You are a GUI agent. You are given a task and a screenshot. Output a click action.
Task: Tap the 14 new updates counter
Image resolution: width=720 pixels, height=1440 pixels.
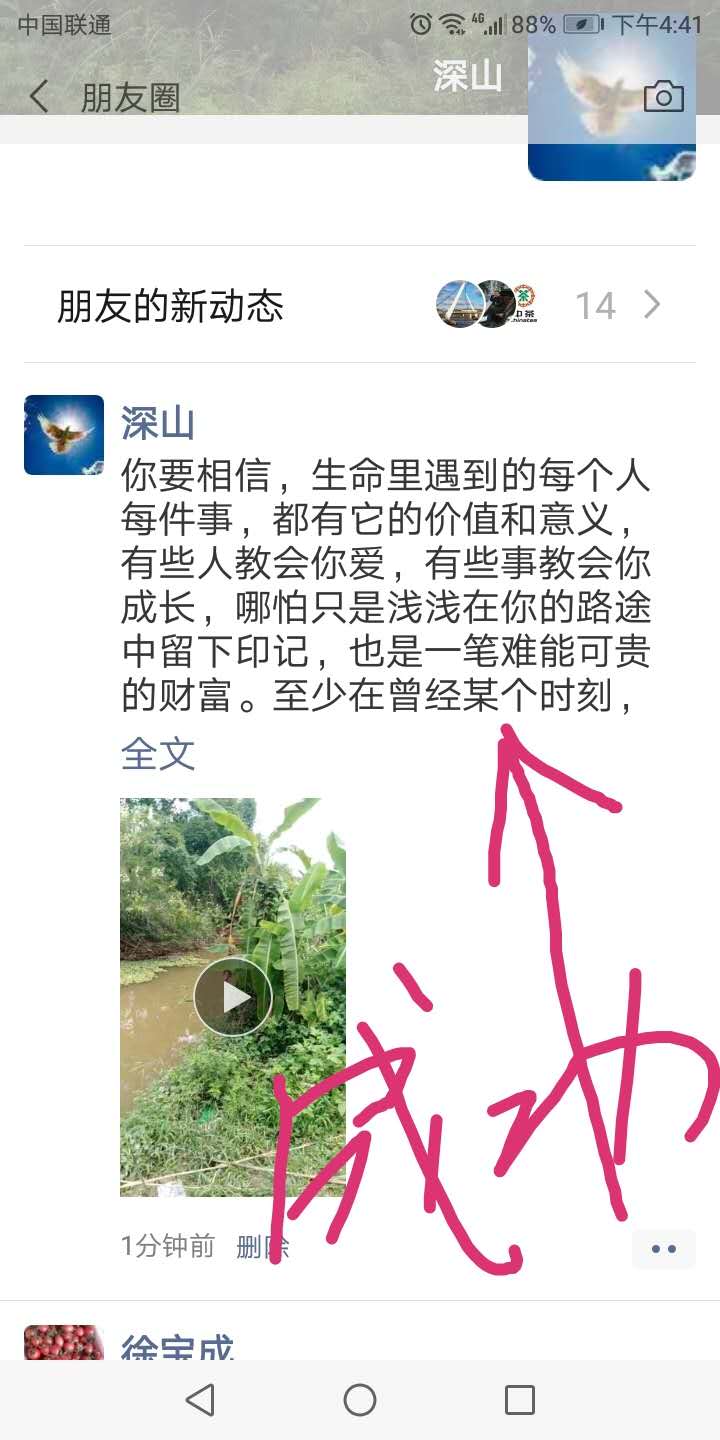(x=598, y=303)
